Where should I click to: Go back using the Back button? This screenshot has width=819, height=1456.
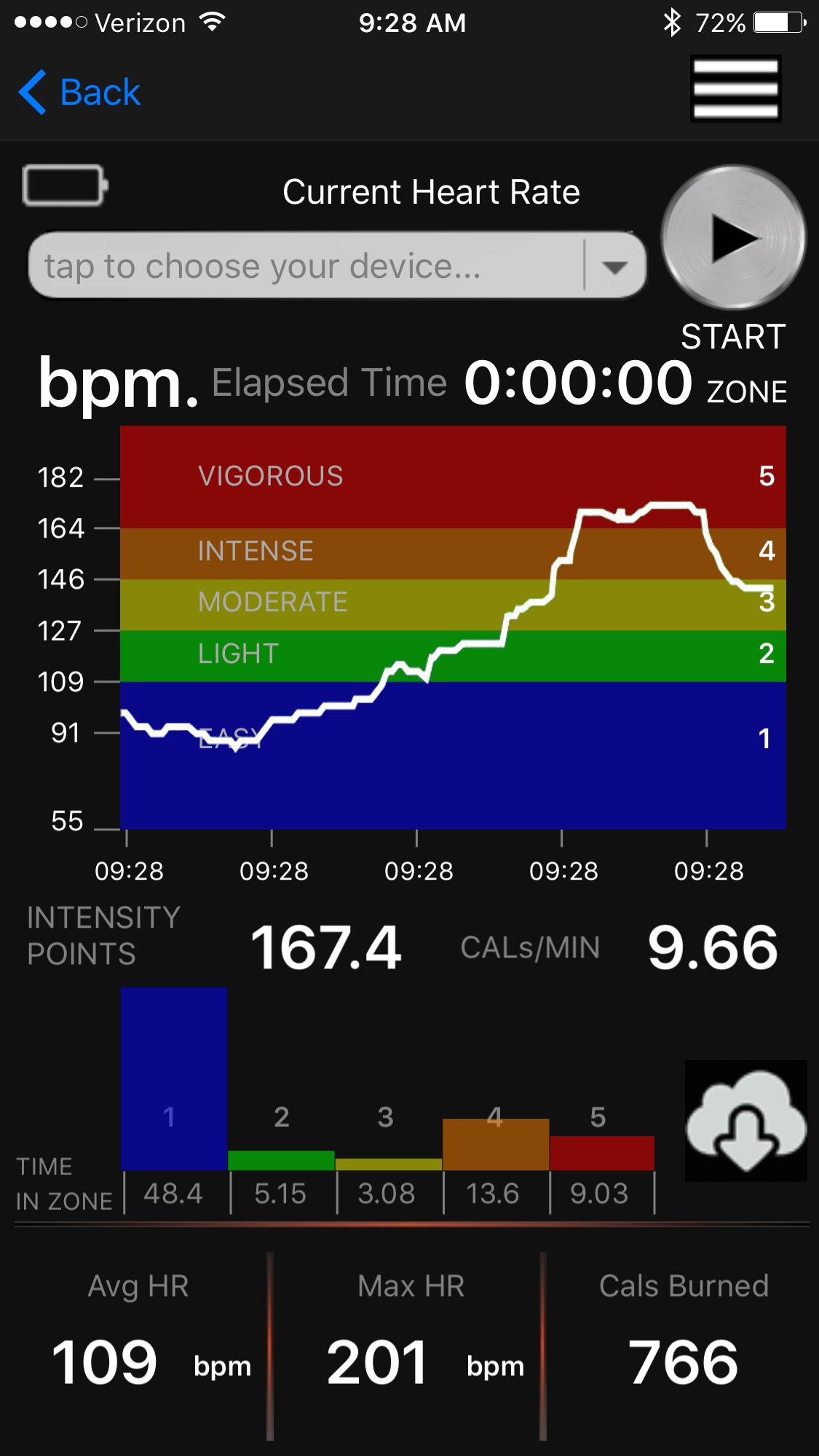[79, 92]
